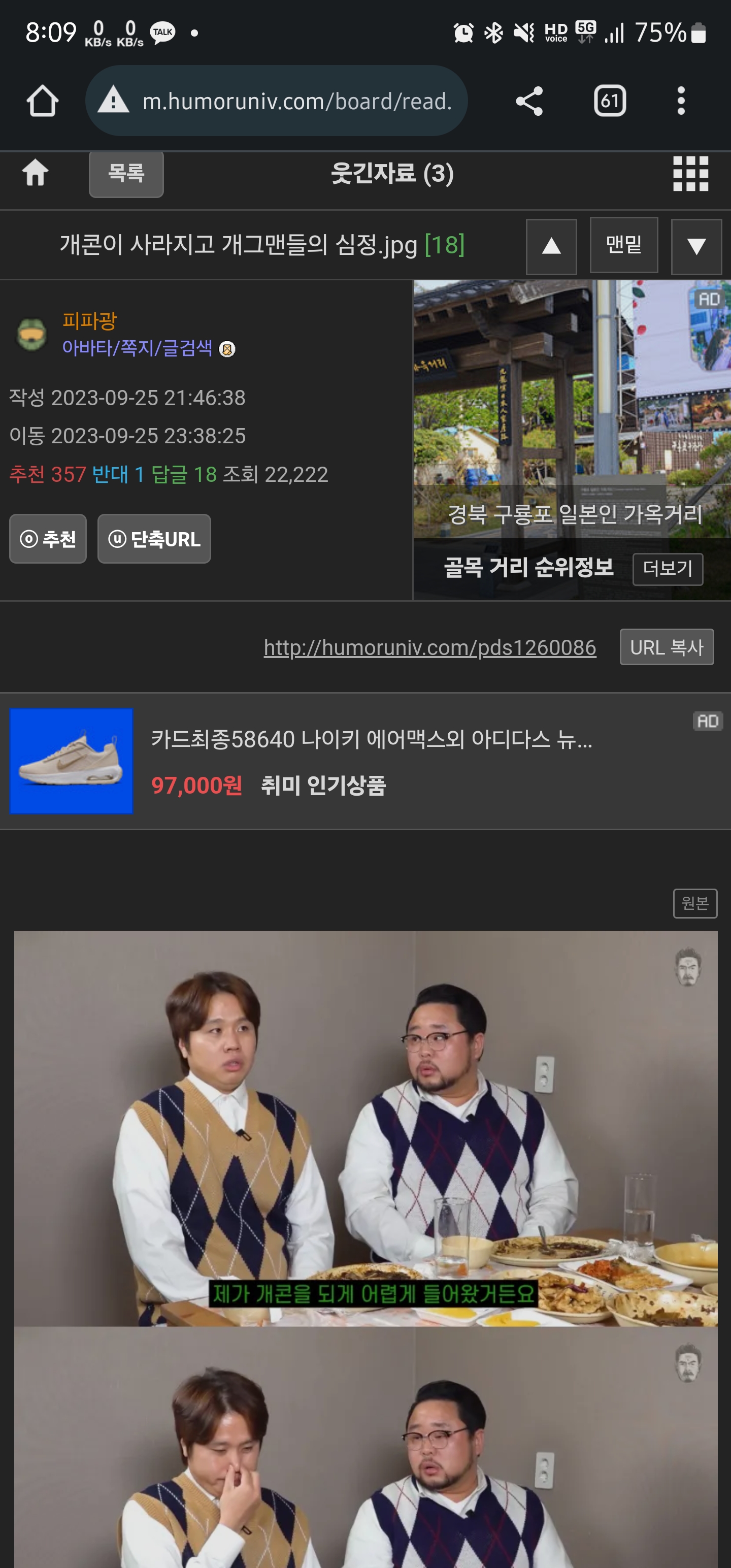The height and width of the screenshot is (1568, 731).
Task: Share this page from the browser
Action: coord(529,101)
